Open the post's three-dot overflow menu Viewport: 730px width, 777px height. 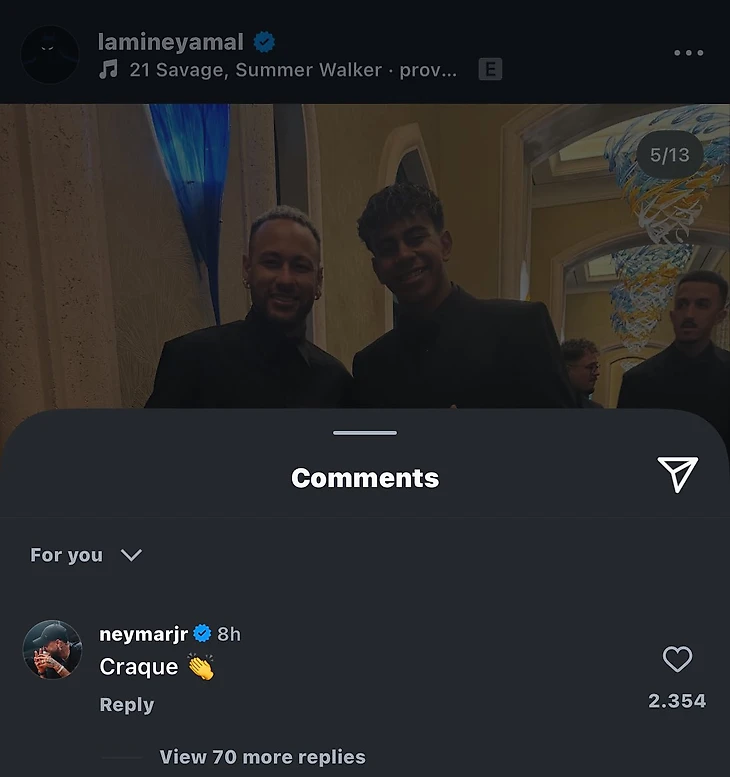688,53
